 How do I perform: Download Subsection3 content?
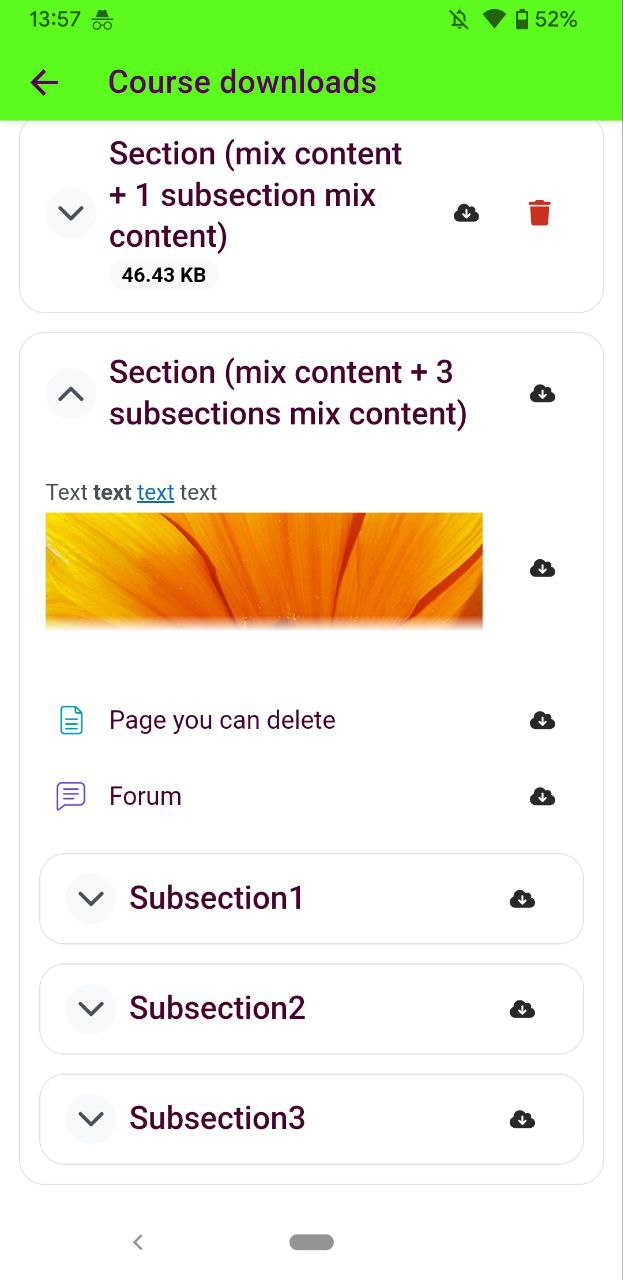click(522, 1119)
